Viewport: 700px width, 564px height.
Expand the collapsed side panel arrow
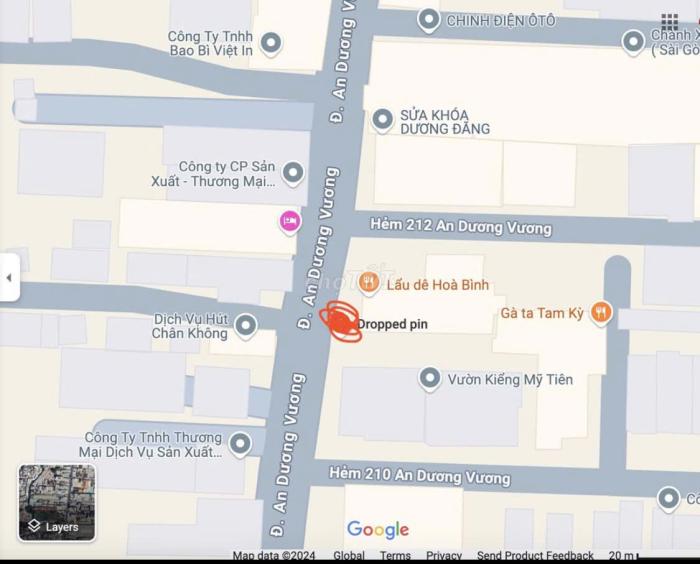coord(9,277)
